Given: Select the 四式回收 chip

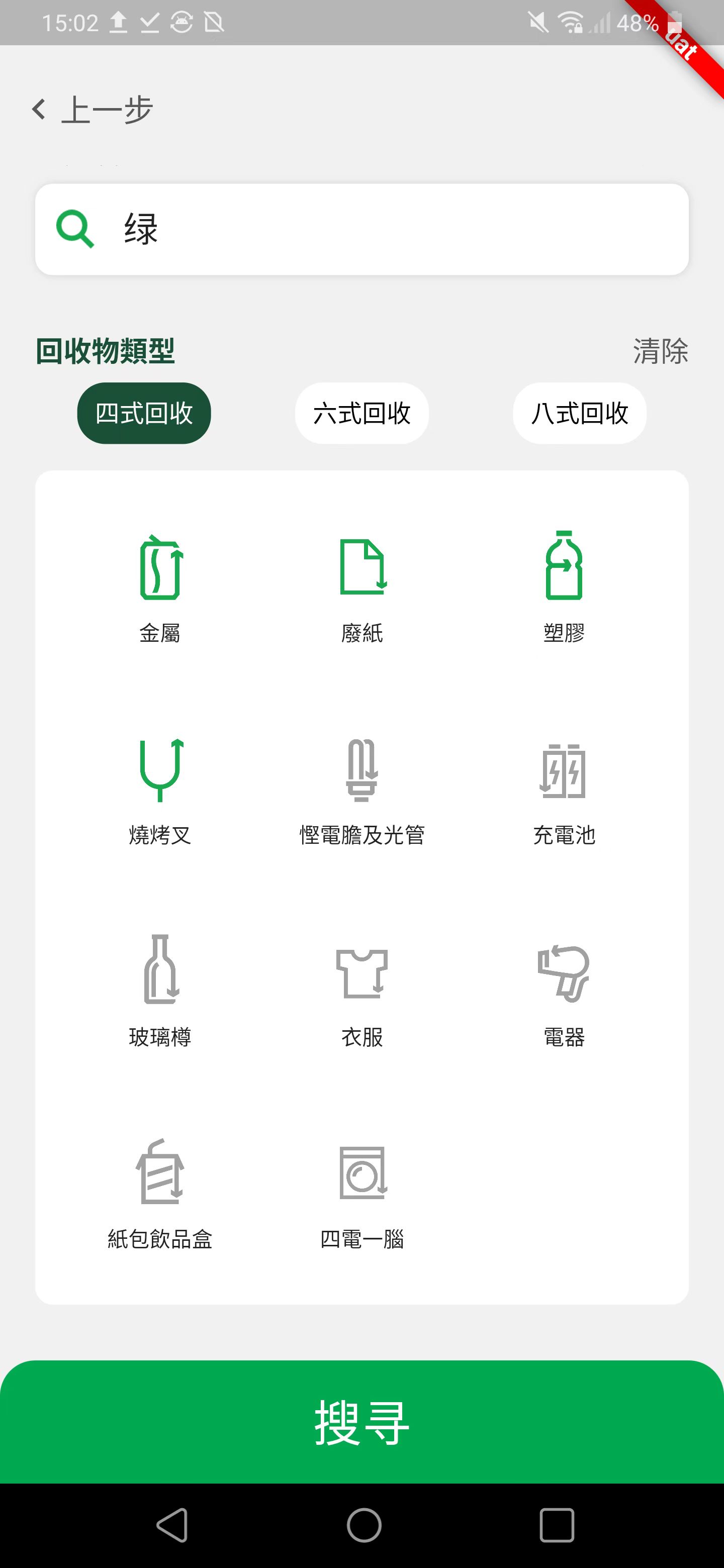Looking at the screenshot, I should 144,413.
